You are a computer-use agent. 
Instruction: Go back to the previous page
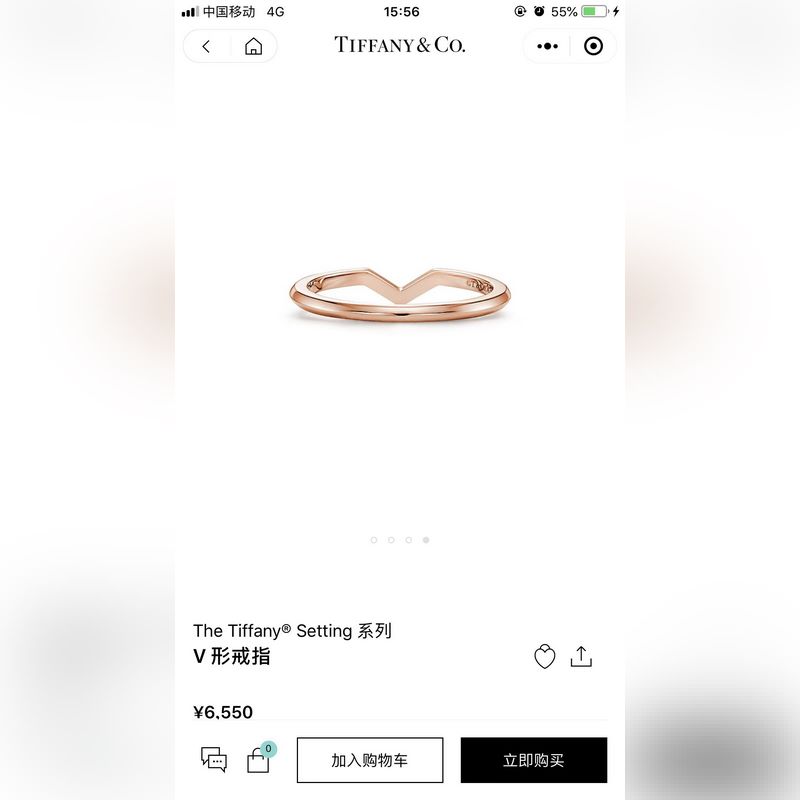tap(207, 46)
